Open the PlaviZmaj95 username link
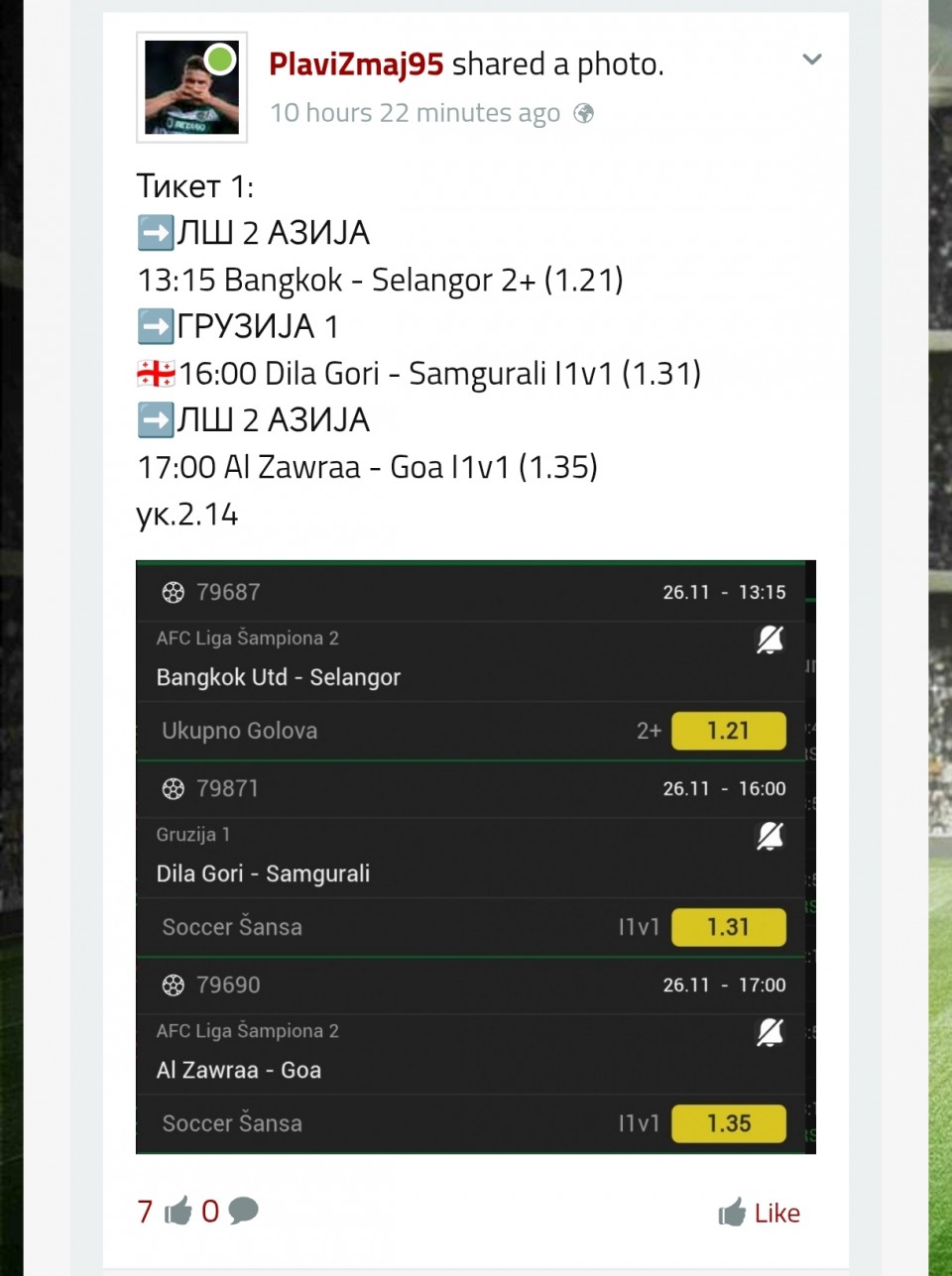 (356, 64)
